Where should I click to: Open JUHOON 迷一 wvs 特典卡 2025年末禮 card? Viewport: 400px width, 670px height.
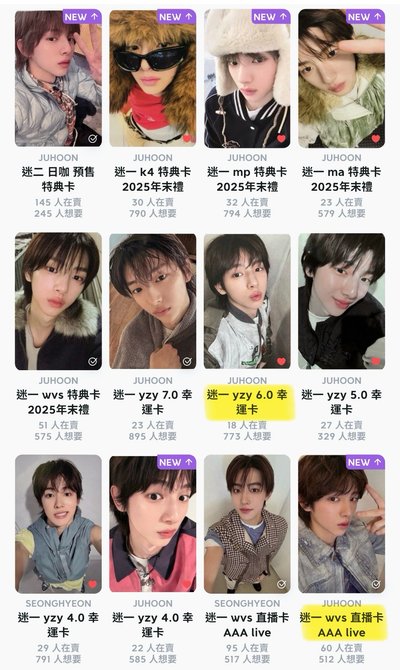pyautogui.click(x=58, y=301)
